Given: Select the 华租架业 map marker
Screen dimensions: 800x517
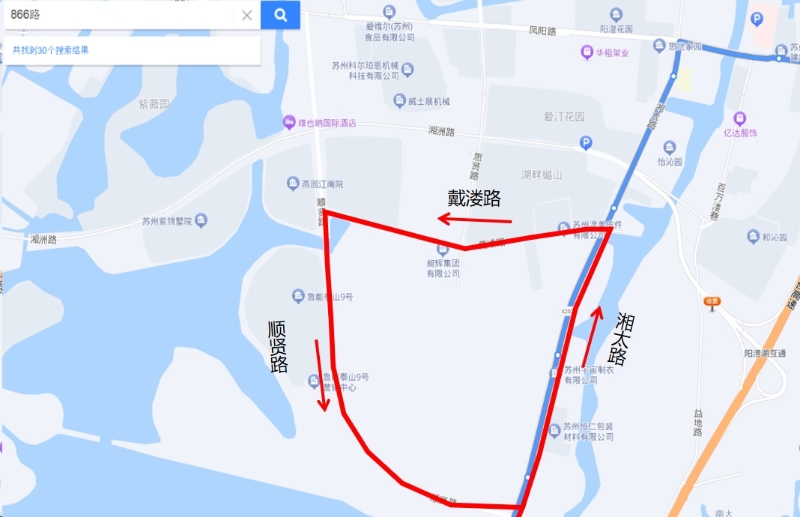Looking at the screenshot, I should pyautogui.click(x=587, y=52).
